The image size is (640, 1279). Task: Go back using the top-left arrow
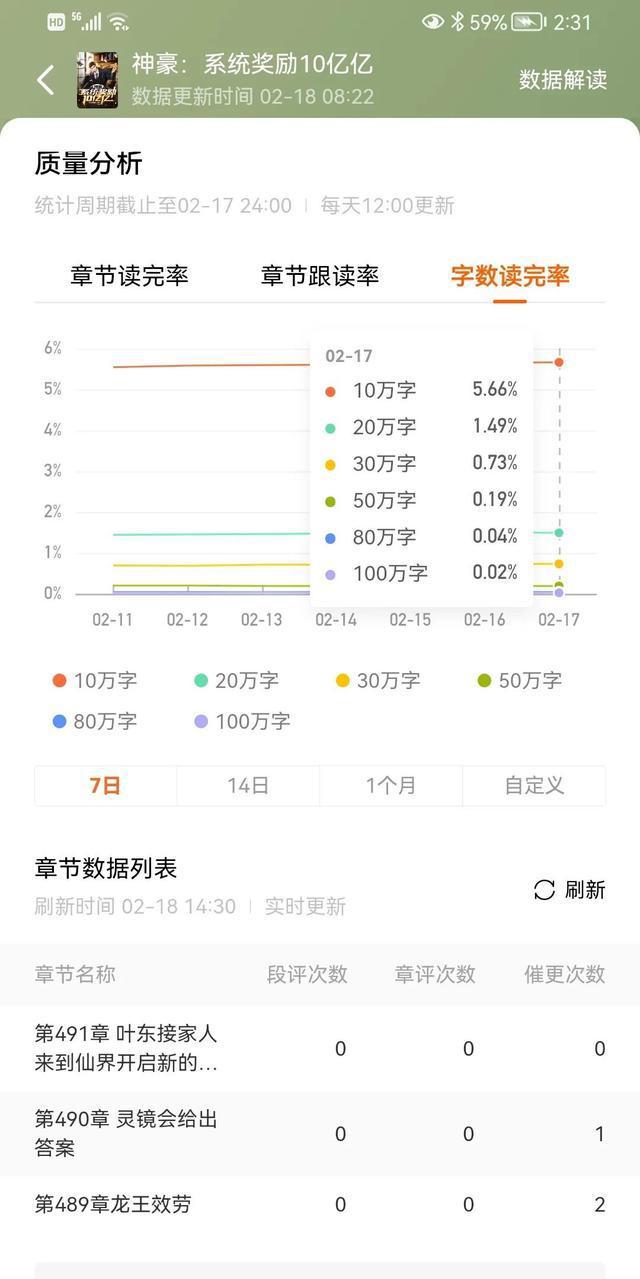[x=45, y=80]
